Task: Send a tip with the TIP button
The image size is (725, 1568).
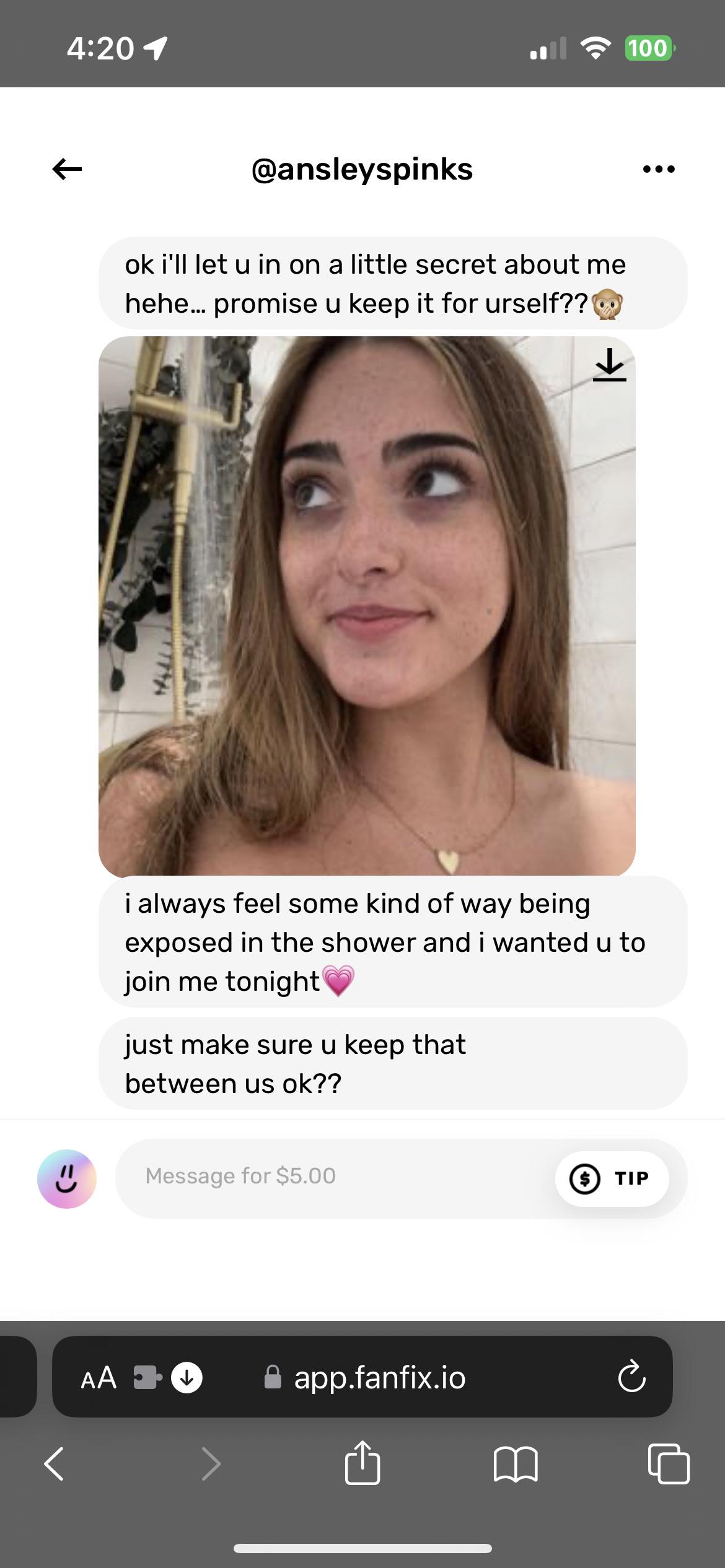Action: pos(612,1178)
